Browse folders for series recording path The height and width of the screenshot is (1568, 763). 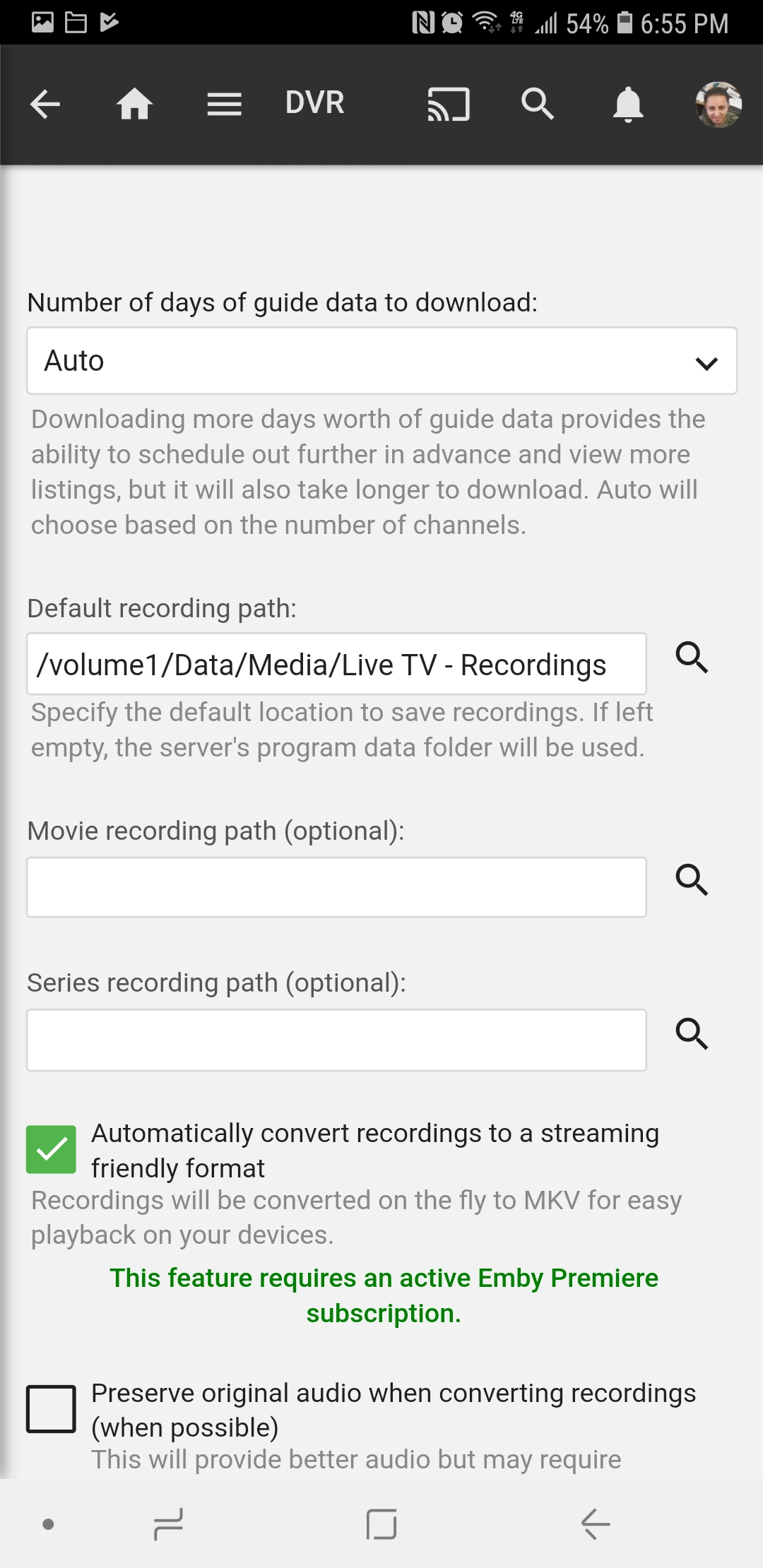692,1034
